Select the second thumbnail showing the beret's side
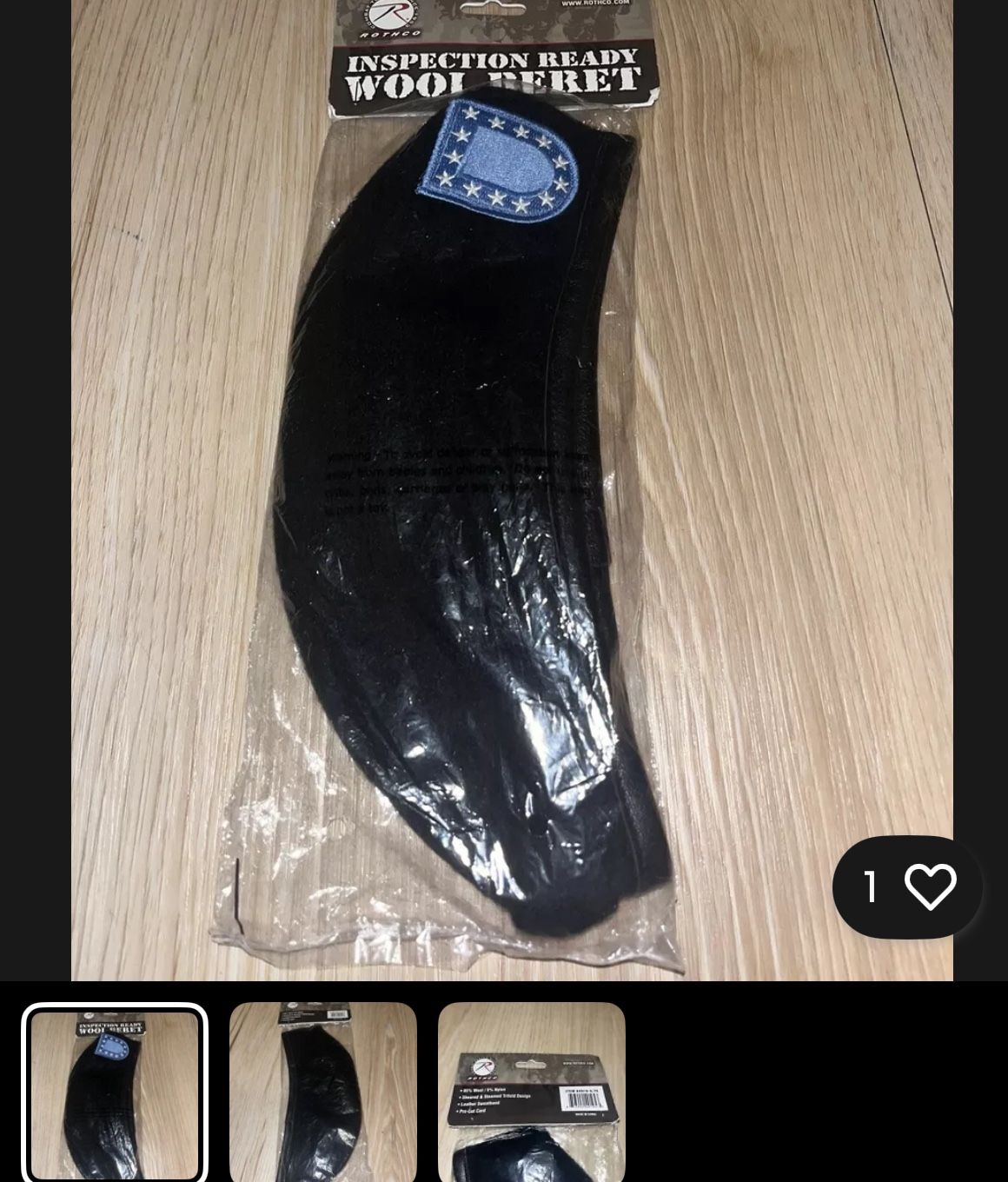The width and height of the screenshot is (1008, 1182). pos(323,1092)
